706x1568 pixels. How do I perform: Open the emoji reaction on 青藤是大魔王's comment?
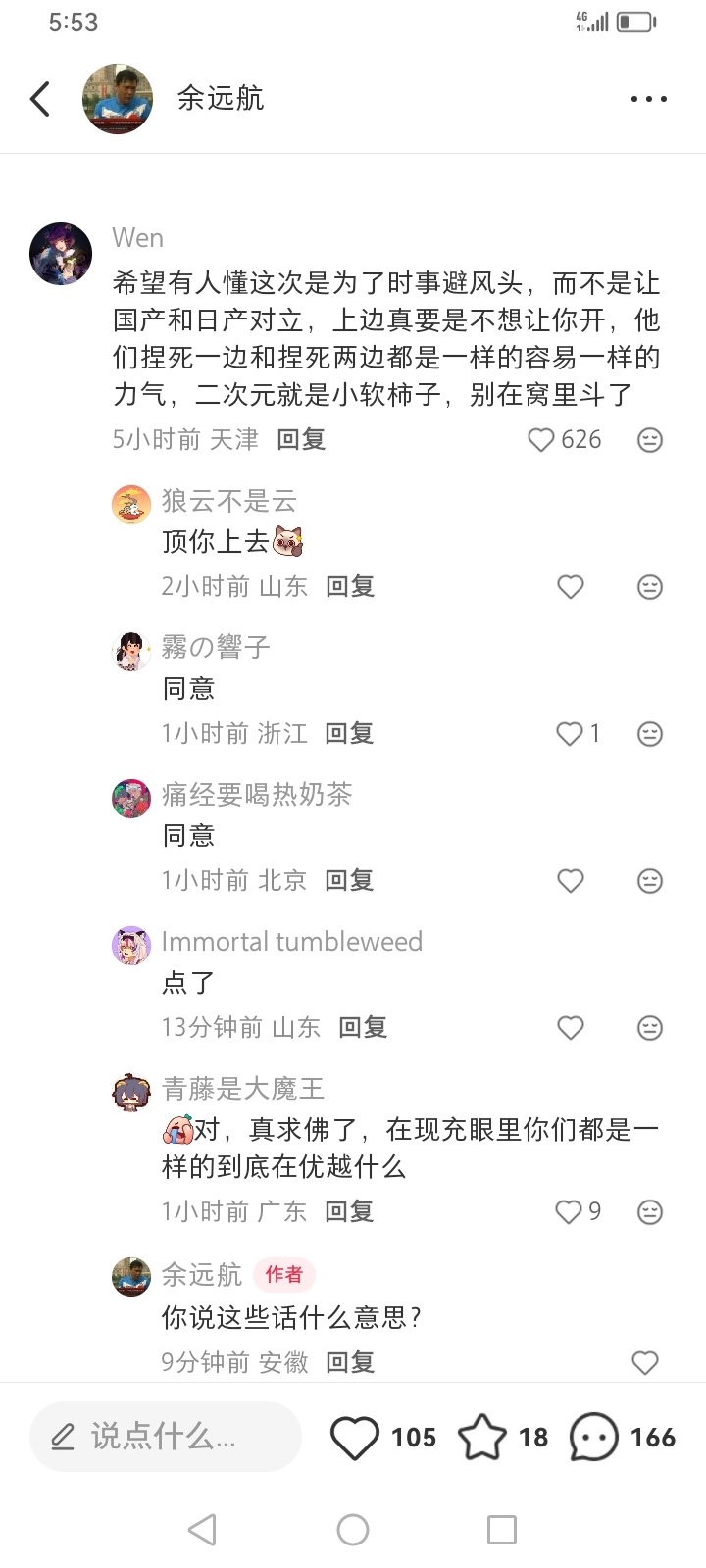649,1212
